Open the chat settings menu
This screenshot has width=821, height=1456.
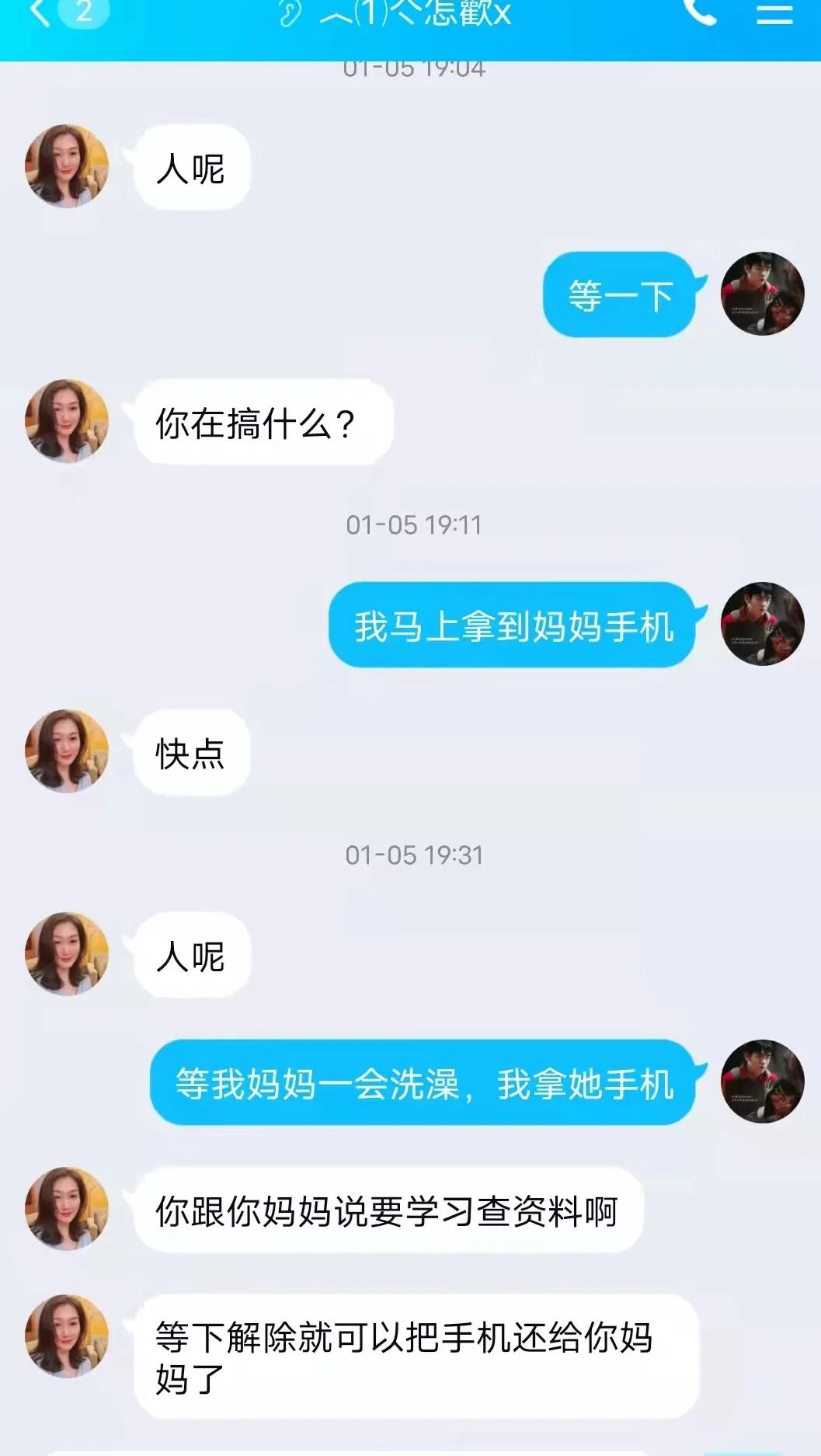(x=774, y=12)
